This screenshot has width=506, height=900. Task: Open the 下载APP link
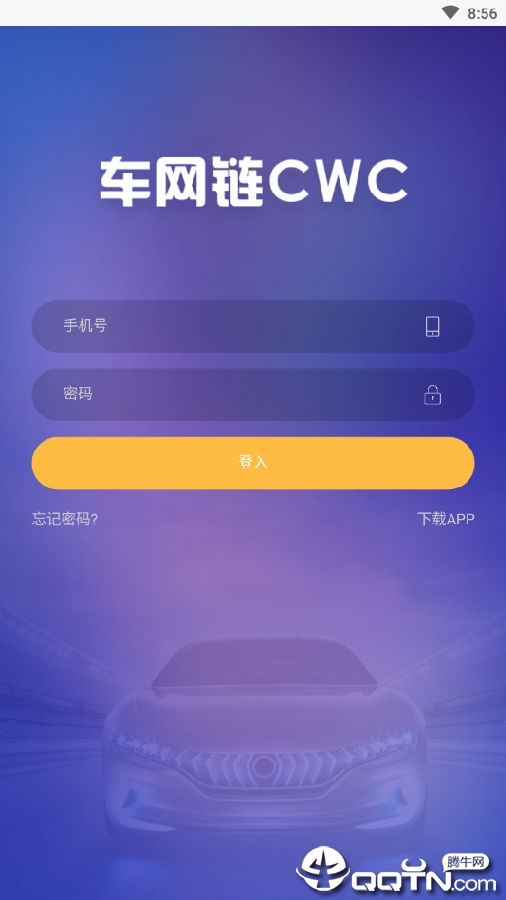pos(446,519)
